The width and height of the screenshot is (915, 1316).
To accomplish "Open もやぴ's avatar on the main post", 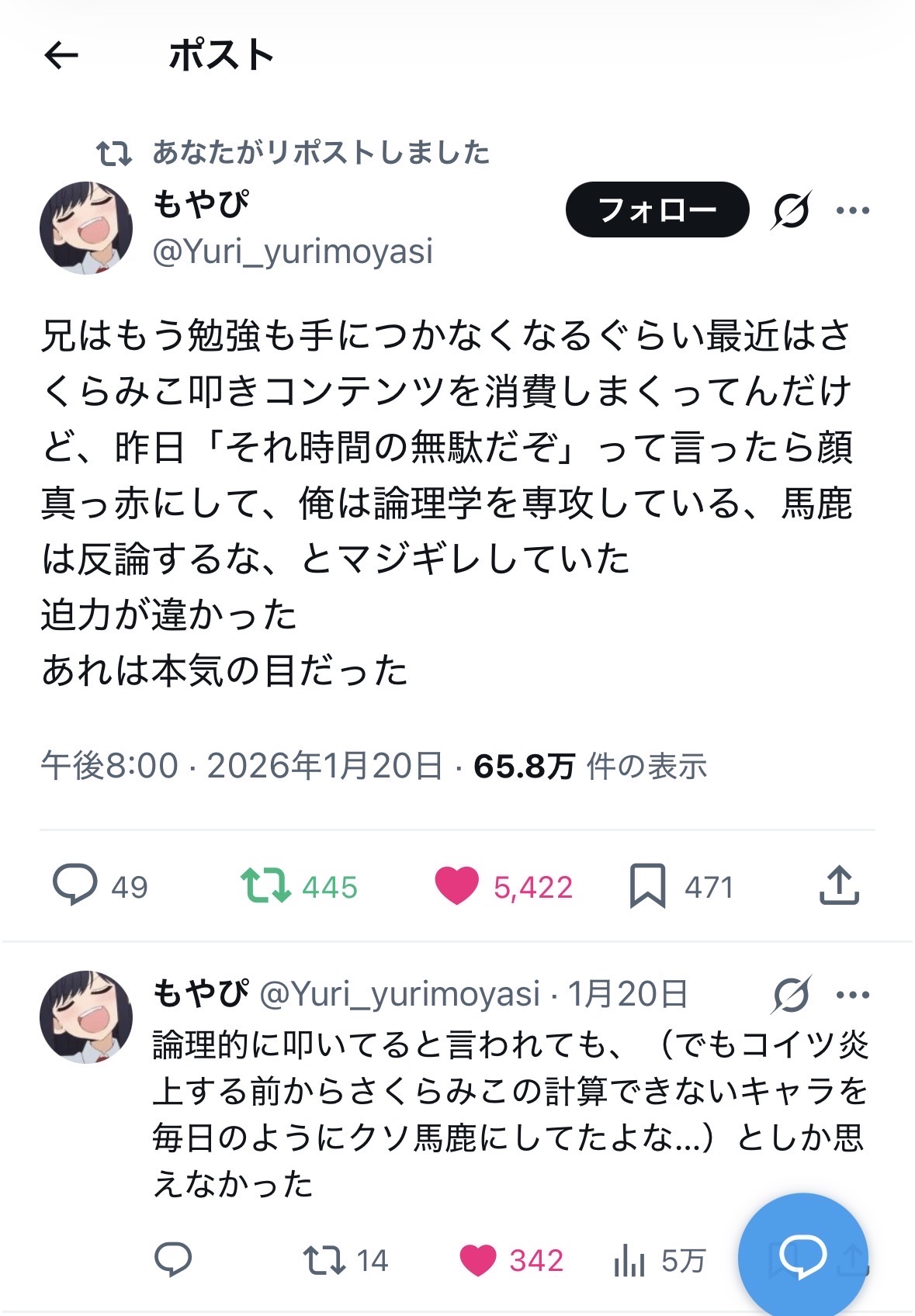I will 85,228.
